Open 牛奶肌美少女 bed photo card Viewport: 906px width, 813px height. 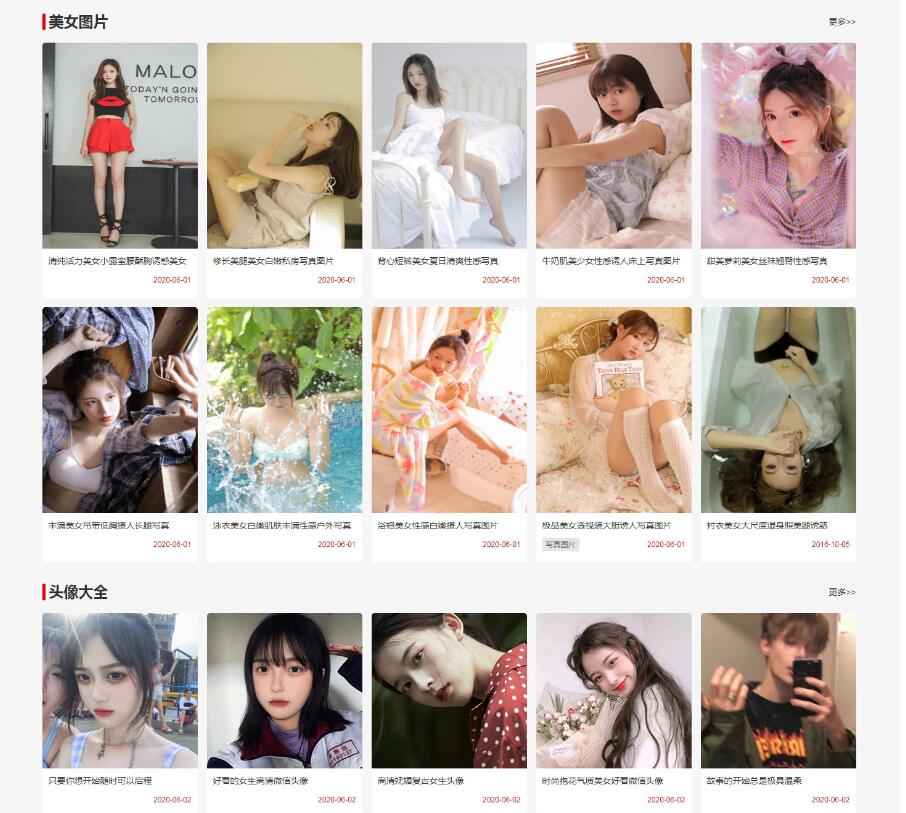pyautogui.click(x=613, y=146)
